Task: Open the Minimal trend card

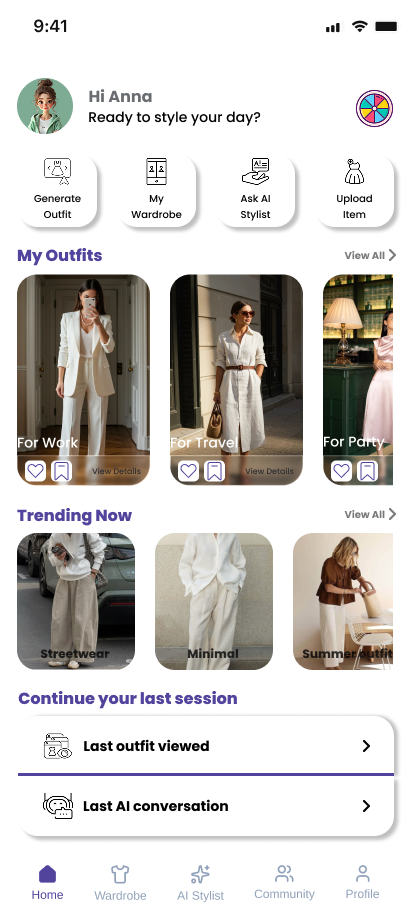Action: [214, 601]
